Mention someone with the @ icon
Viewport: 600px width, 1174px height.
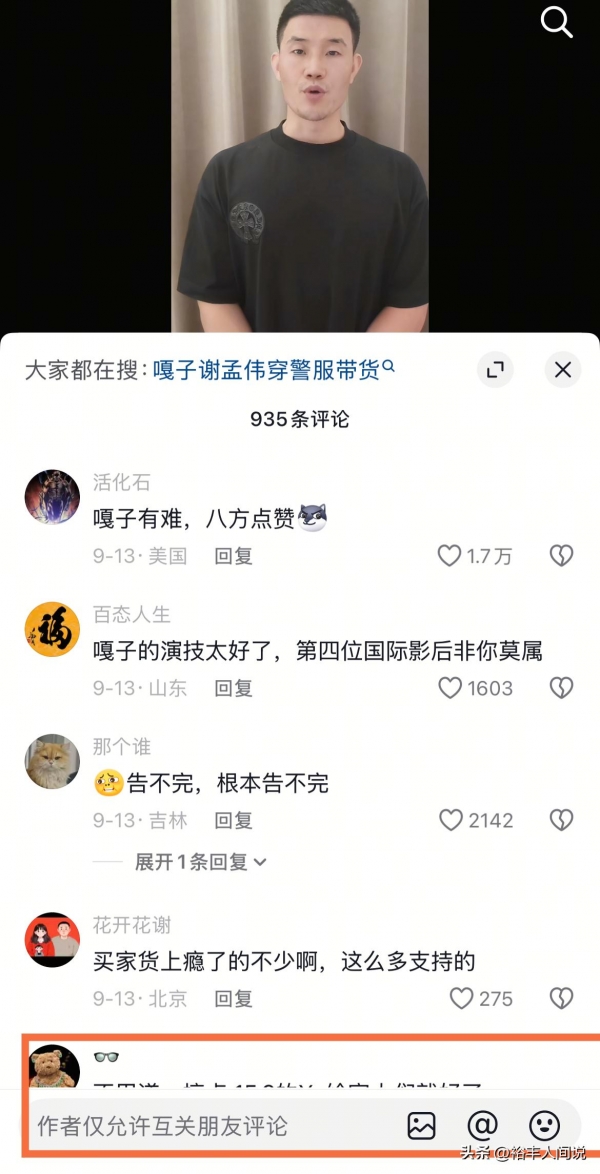click(x=483, y=1126)
